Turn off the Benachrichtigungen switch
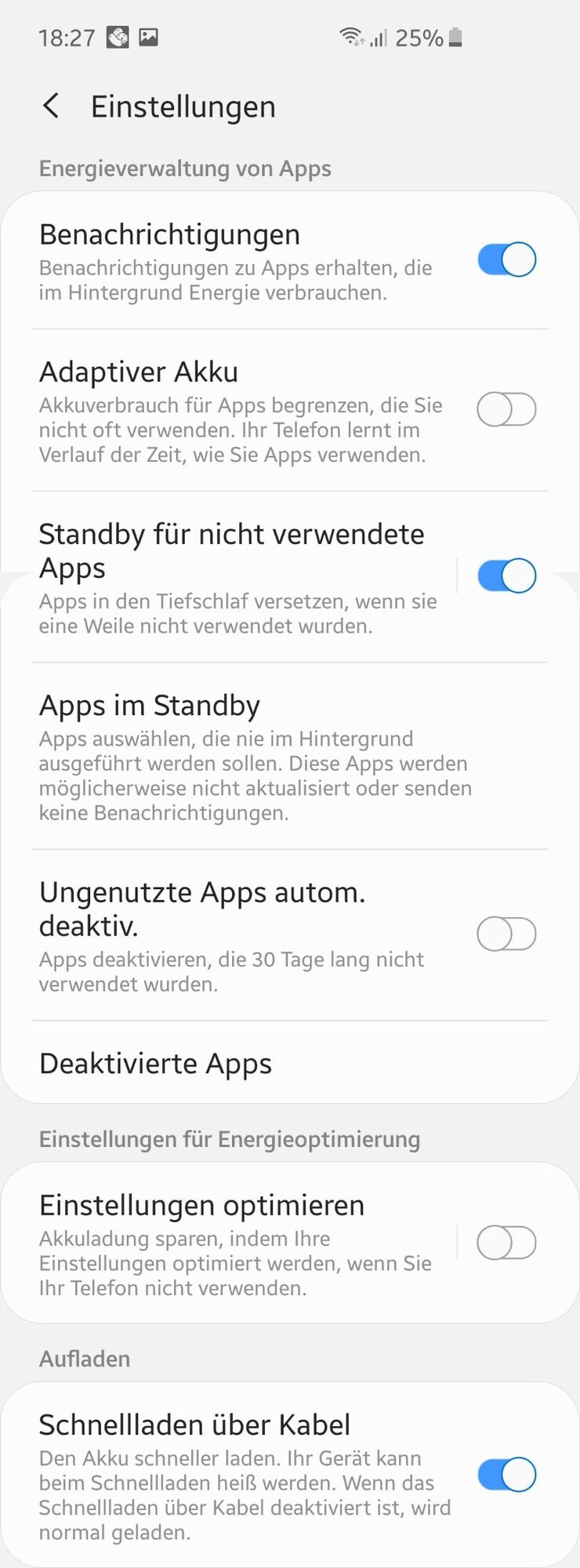 506,260
